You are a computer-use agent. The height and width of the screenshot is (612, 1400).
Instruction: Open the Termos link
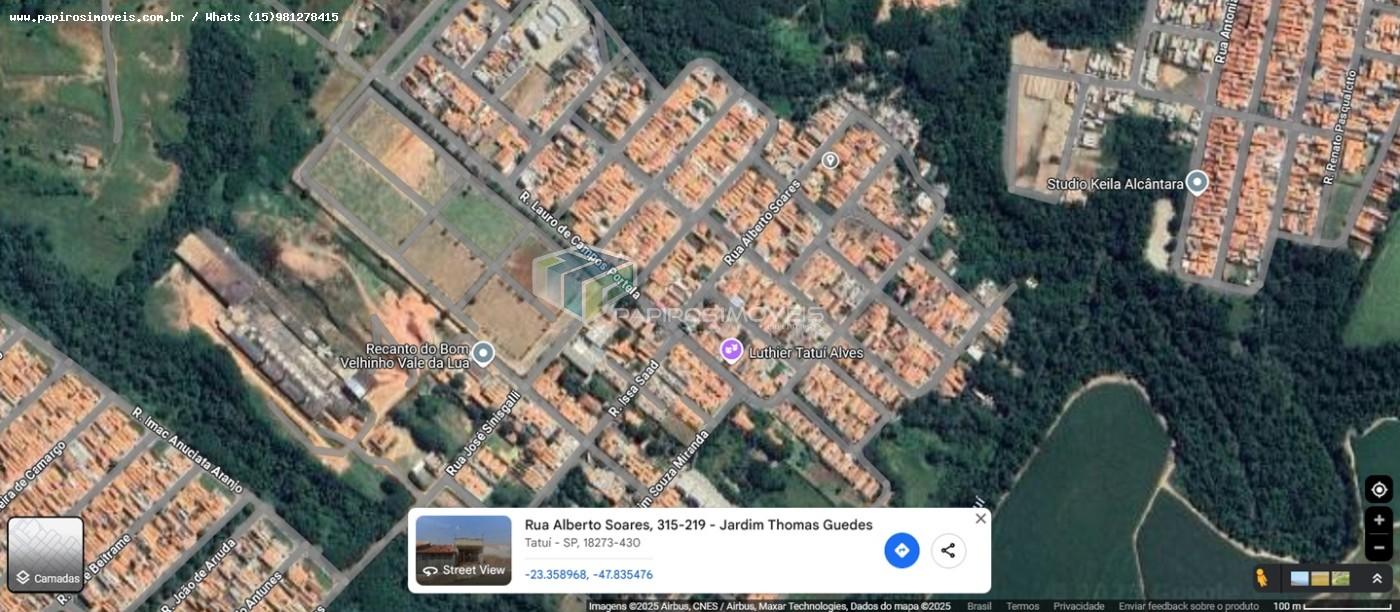(1022, 606)
